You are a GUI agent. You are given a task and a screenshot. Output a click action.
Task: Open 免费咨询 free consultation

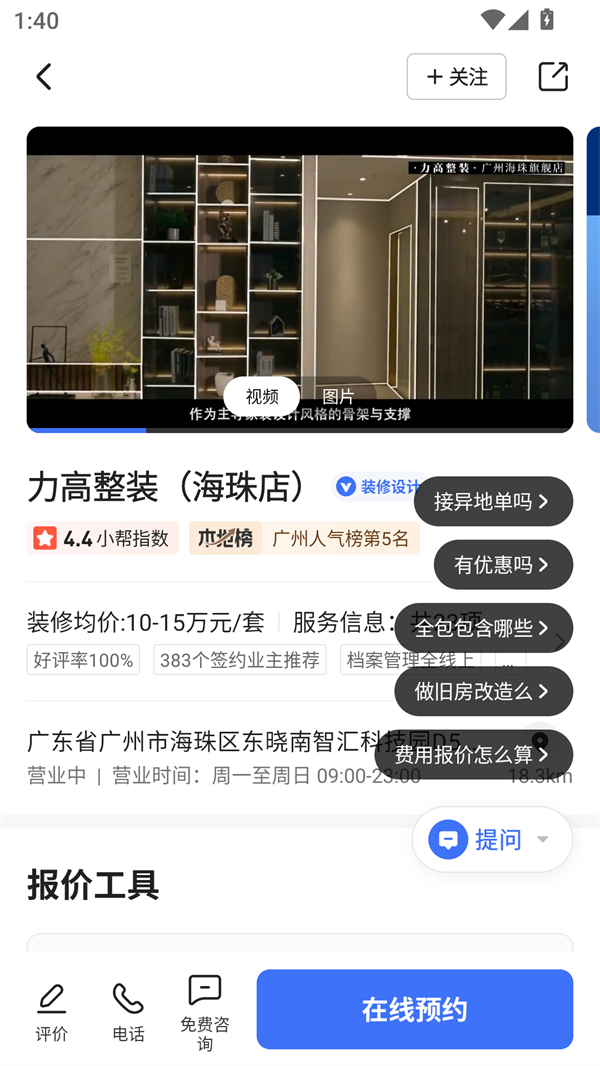coord(205,1011)
